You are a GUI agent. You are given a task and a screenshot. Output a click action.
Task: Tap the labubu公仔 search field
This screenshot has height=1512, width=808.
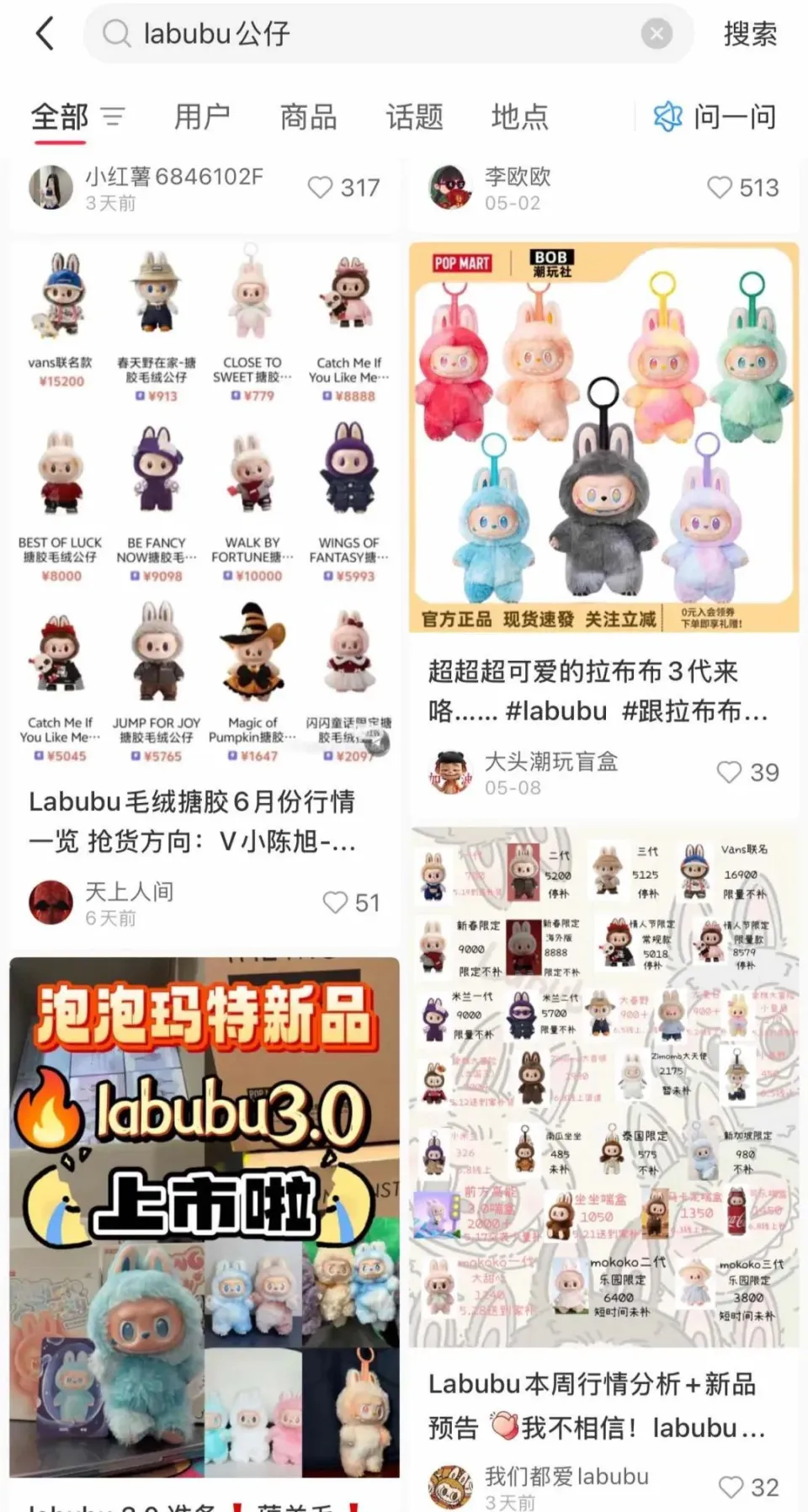click(370, 35)
